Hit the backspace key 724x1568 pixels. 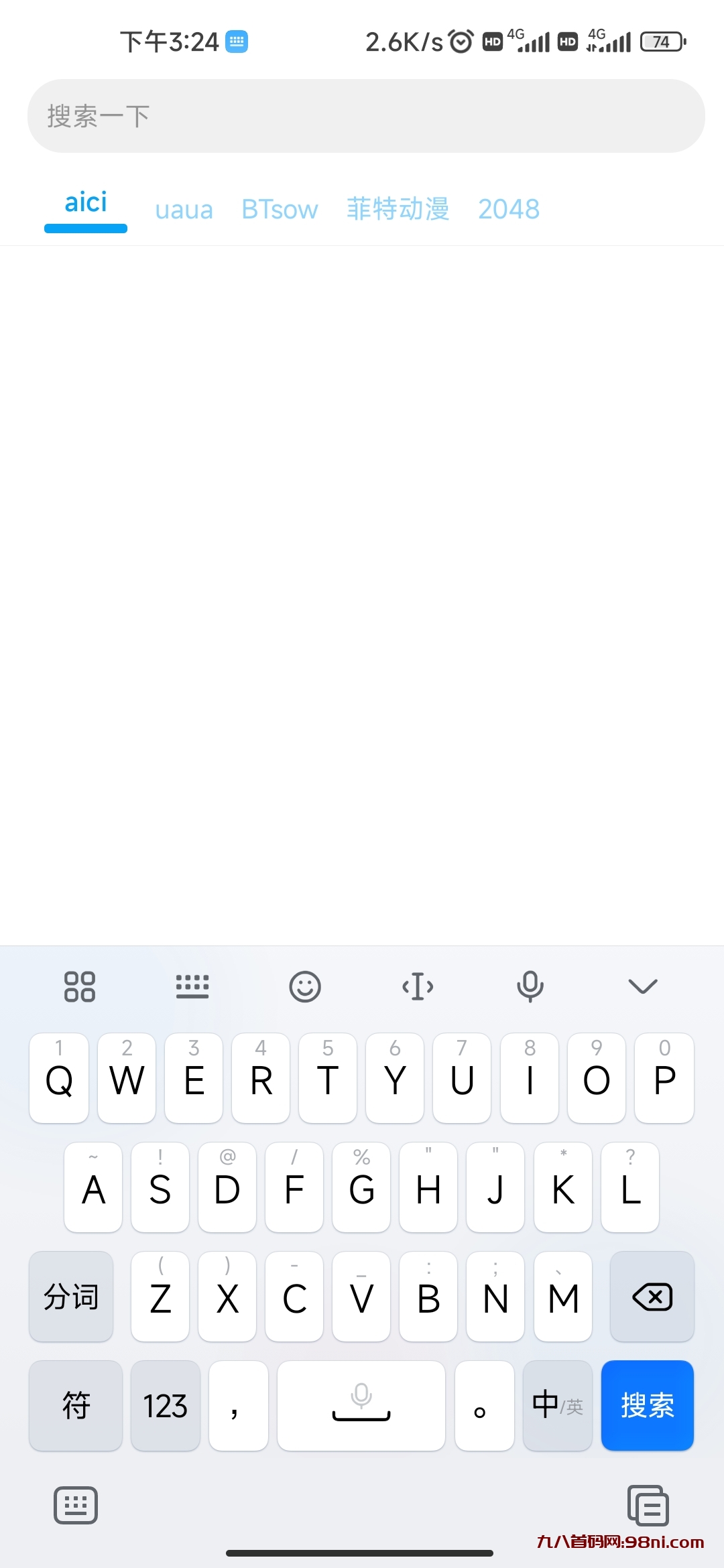pyautogui.click(x=652, y=1297)
